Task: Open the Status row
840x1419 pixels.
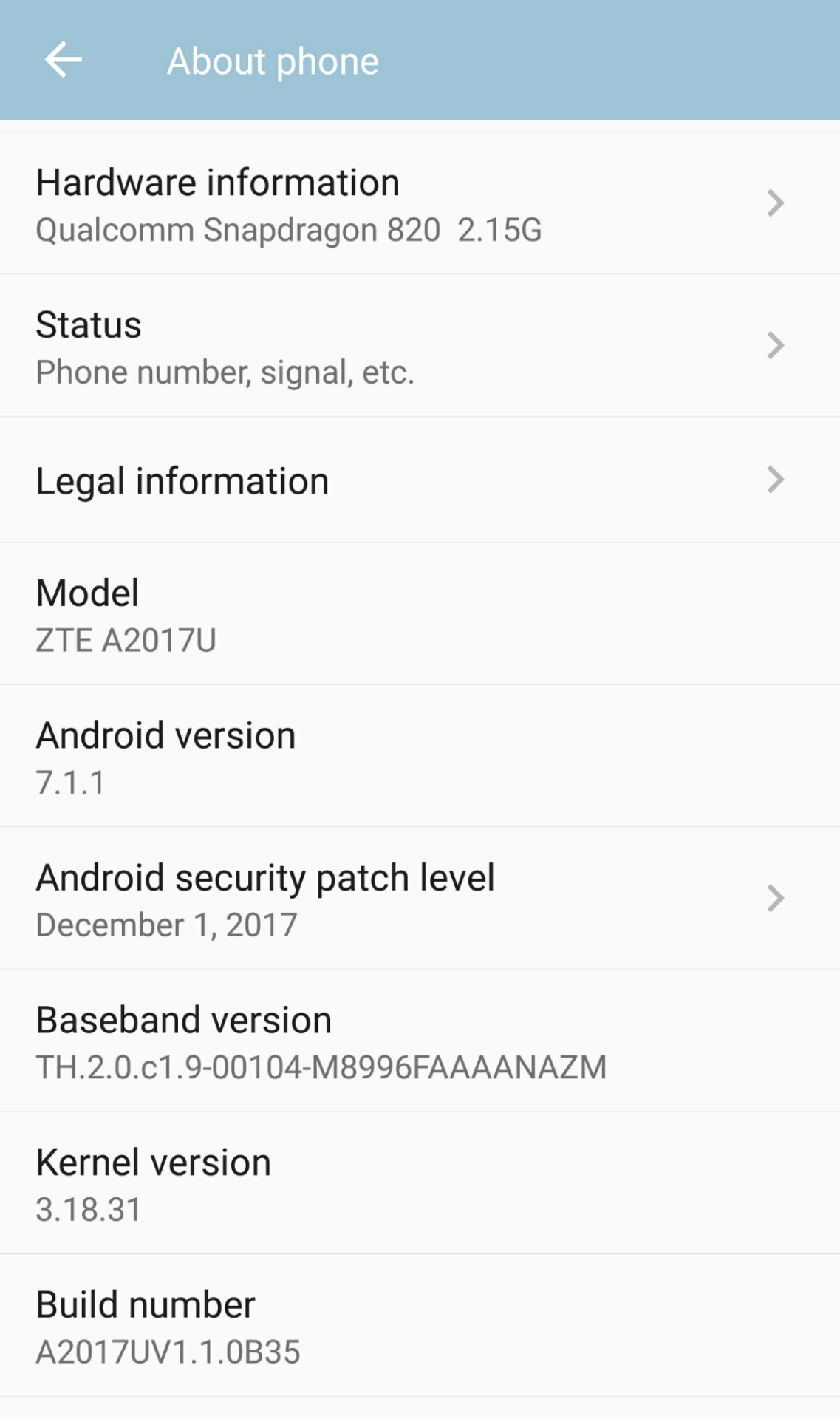Action: tap(420, 346)
